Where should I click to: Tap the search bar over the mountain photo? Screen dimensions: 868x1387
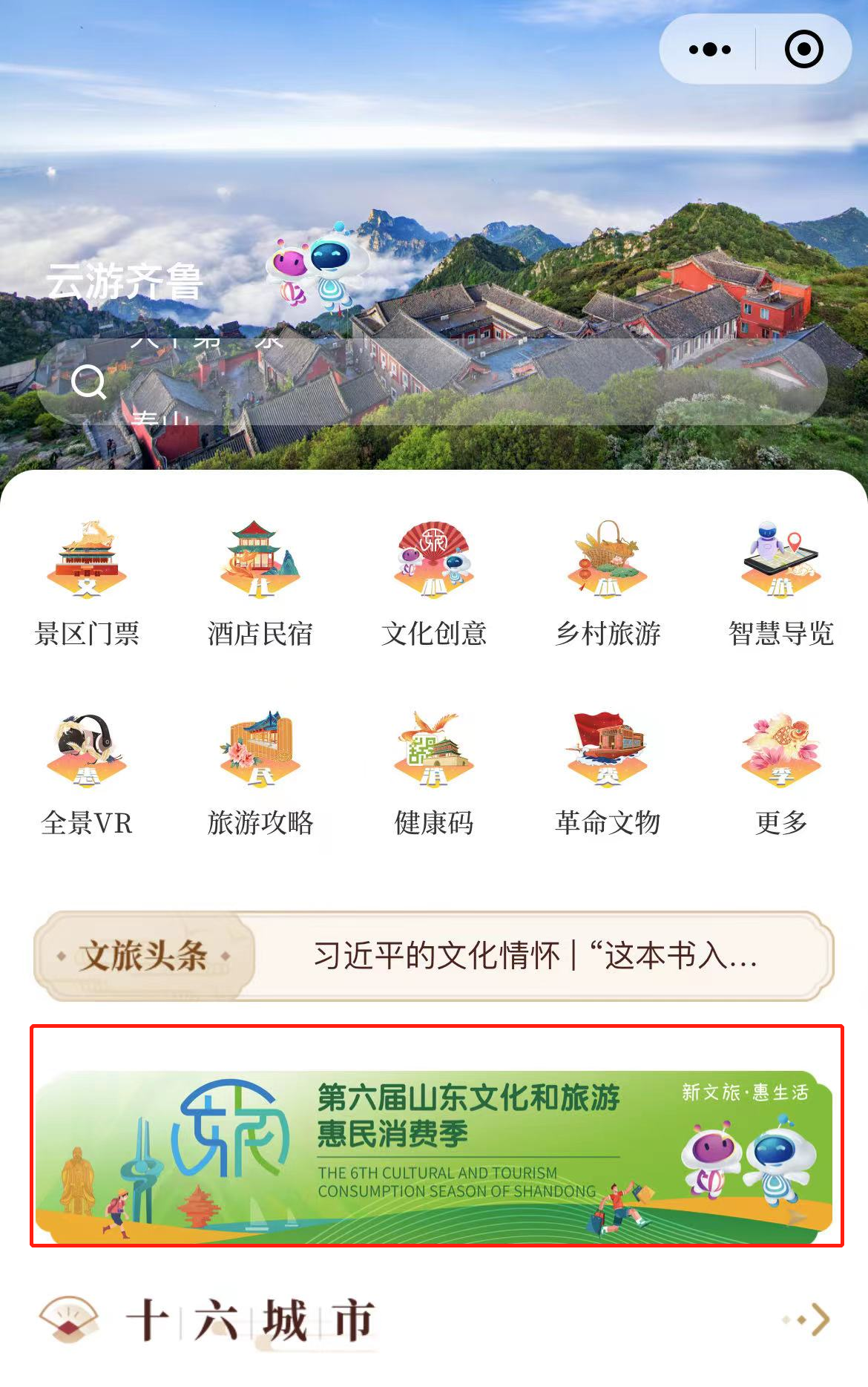pos(433,383)
